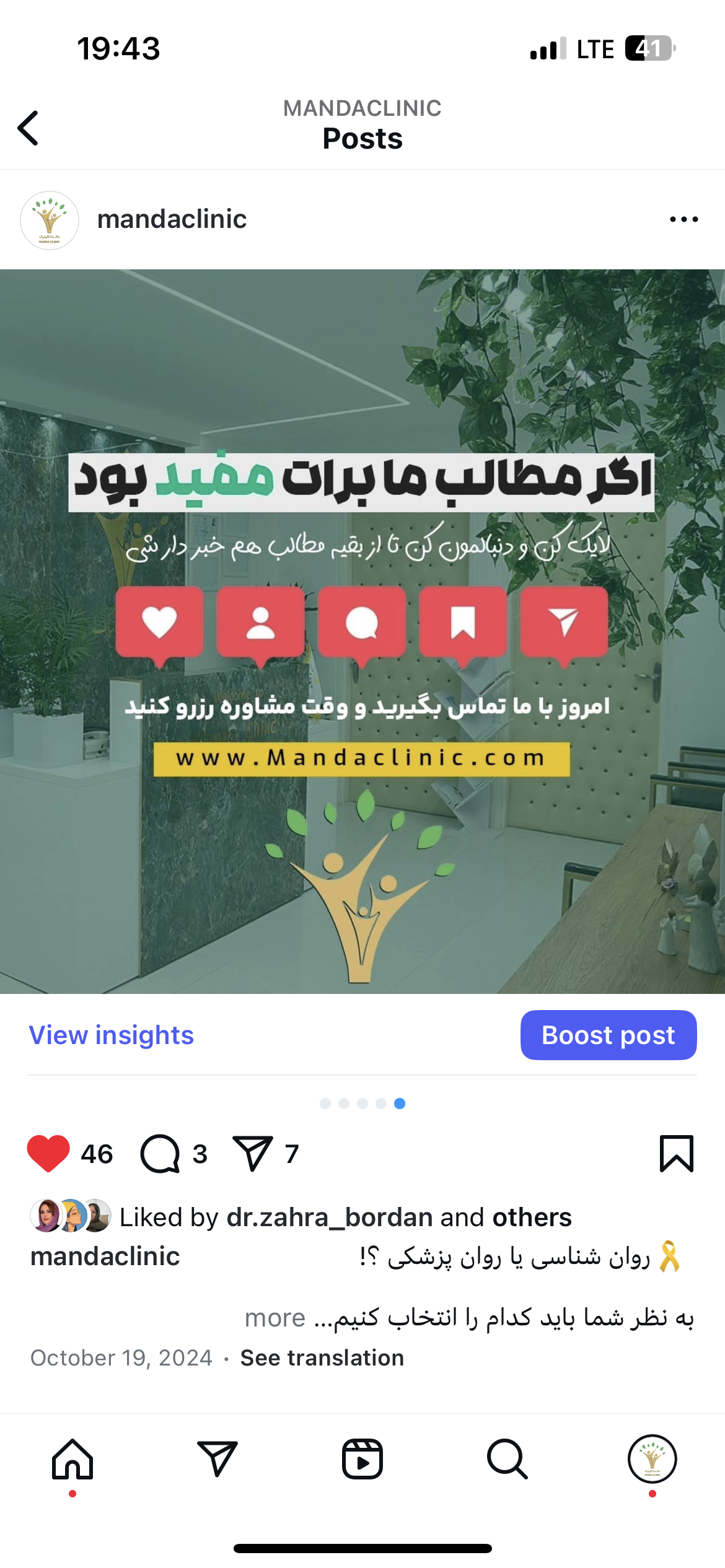
Task: Tap See translation under the caption
Action: (322, 1358)
